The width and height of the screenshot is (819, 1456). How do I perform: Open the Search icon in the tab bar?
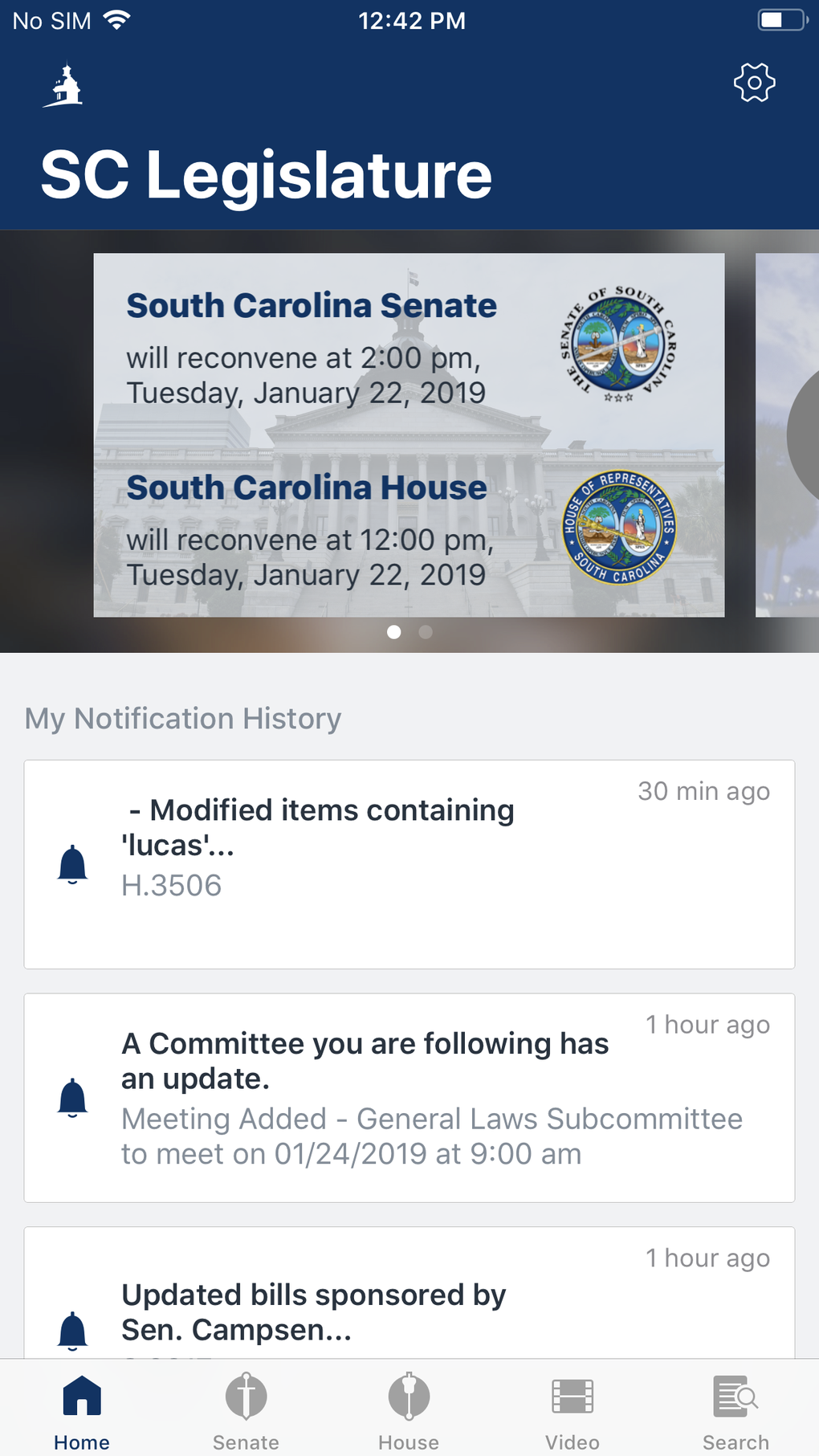pos(735,1396)
